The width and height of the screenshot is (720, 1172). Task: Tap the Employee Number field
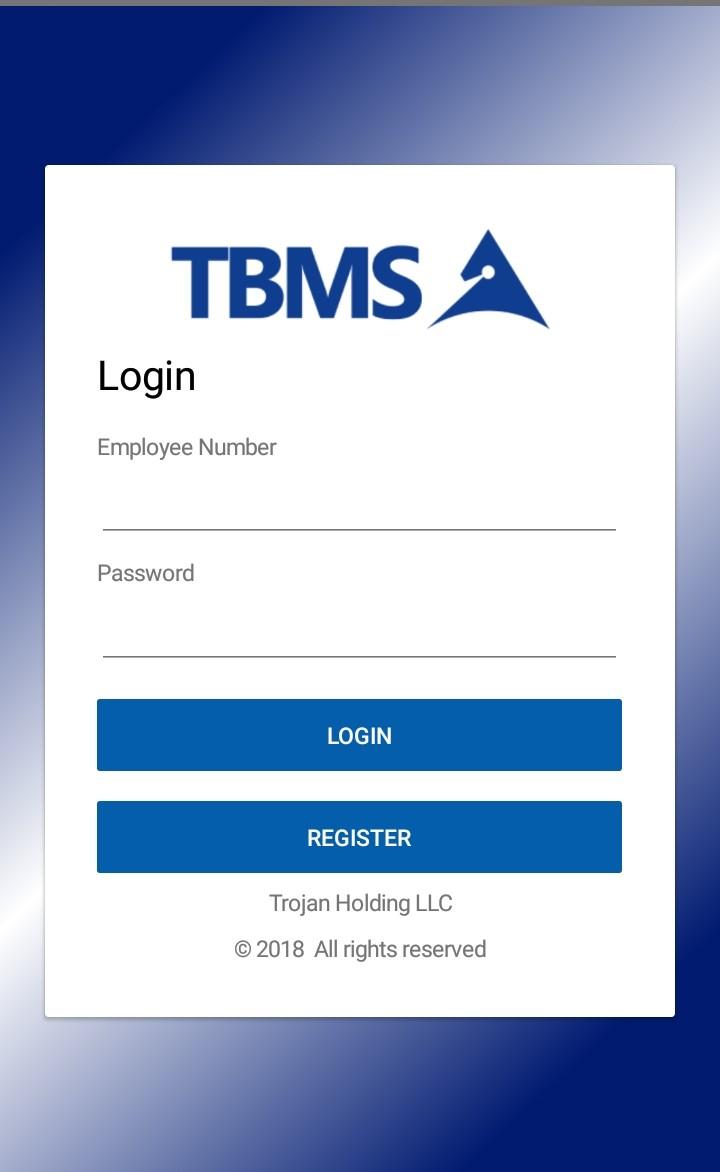pyautogui.click(x=358, y=502)
